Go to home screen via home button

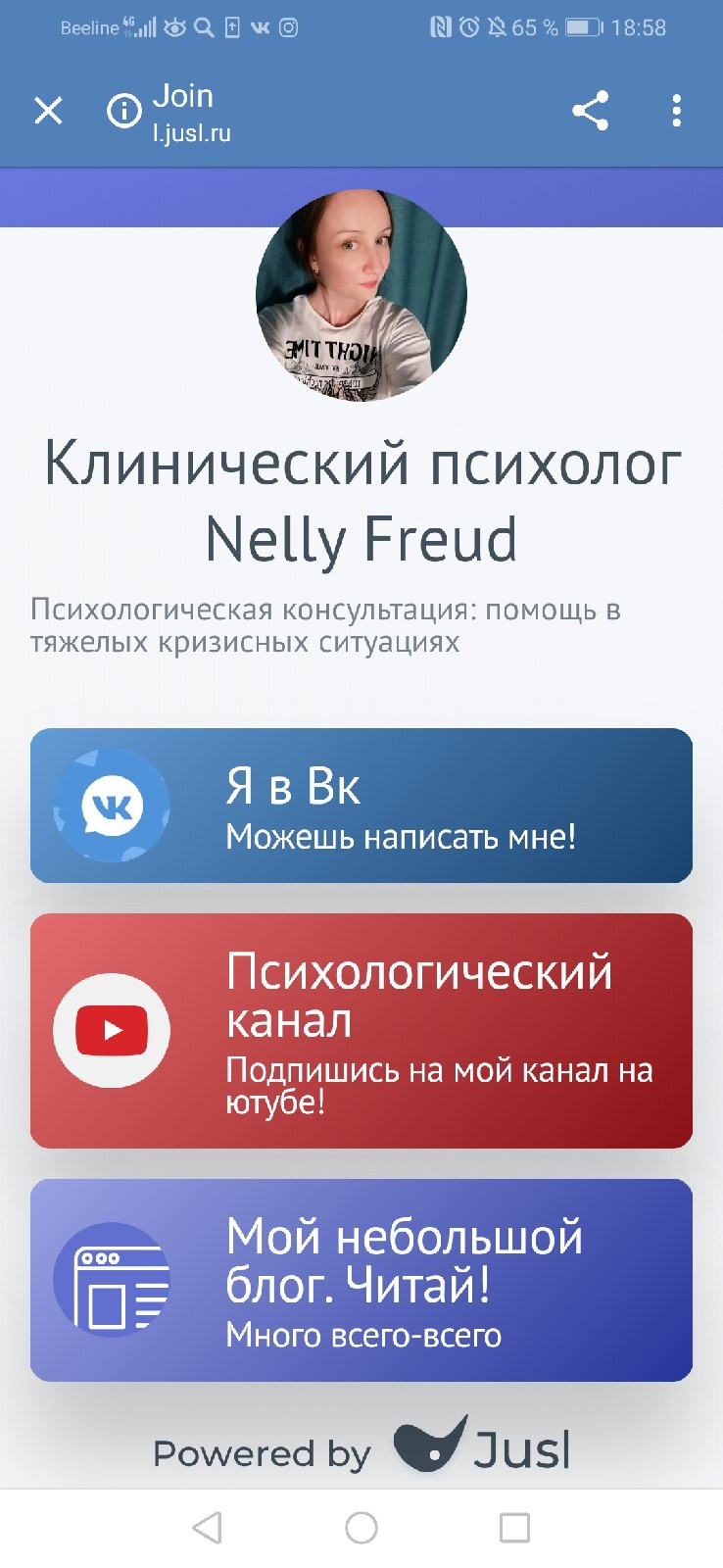click(x=361, y=1527)
